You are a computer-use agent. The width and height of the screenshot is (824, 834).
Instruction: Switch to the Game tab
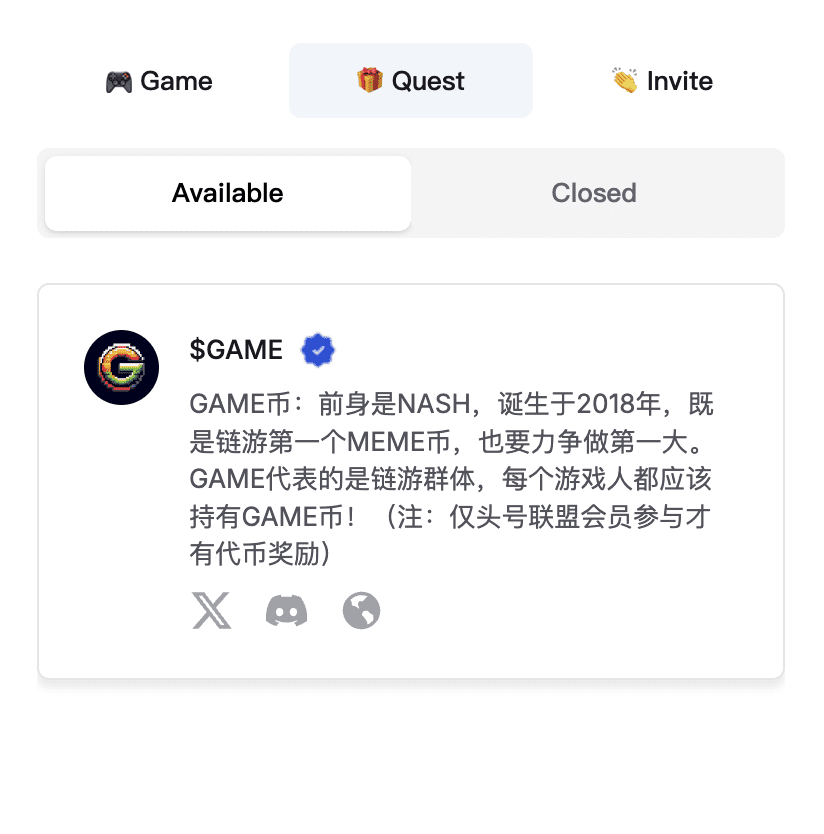pyautogui.click(x=159, y=81)
